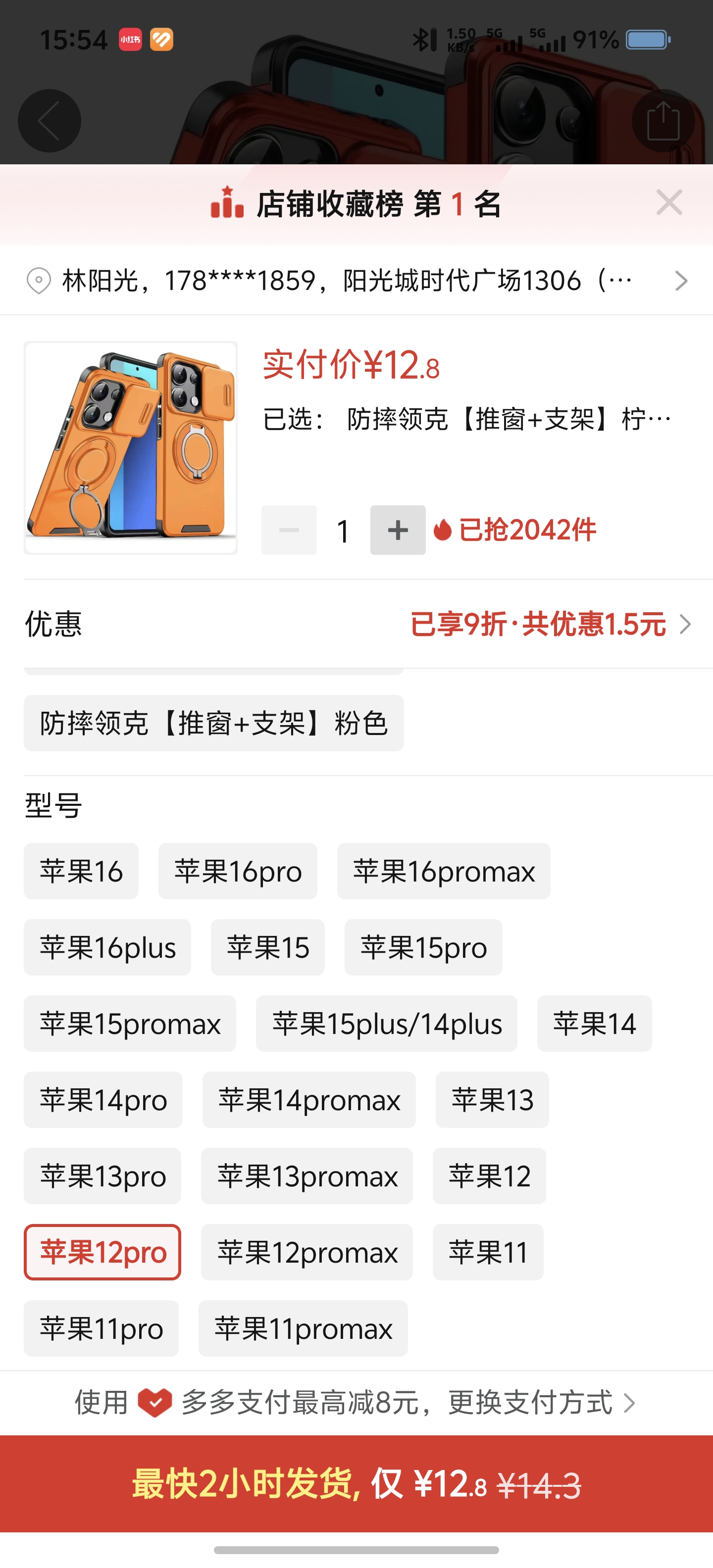Pick the 苹果13 model
Image resolution: width=713 pixels, height=1568 pixels.
point(492,1100)
